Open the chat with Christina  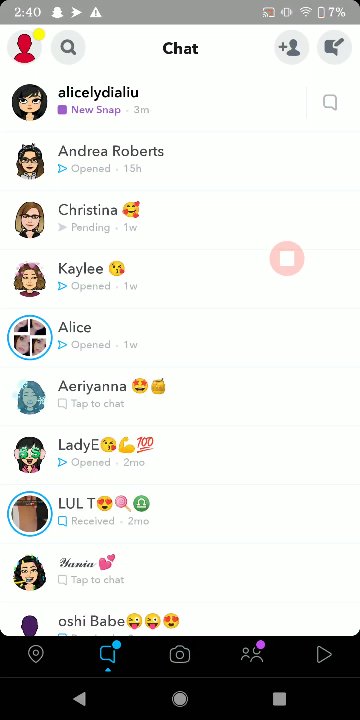coord(180,219)
